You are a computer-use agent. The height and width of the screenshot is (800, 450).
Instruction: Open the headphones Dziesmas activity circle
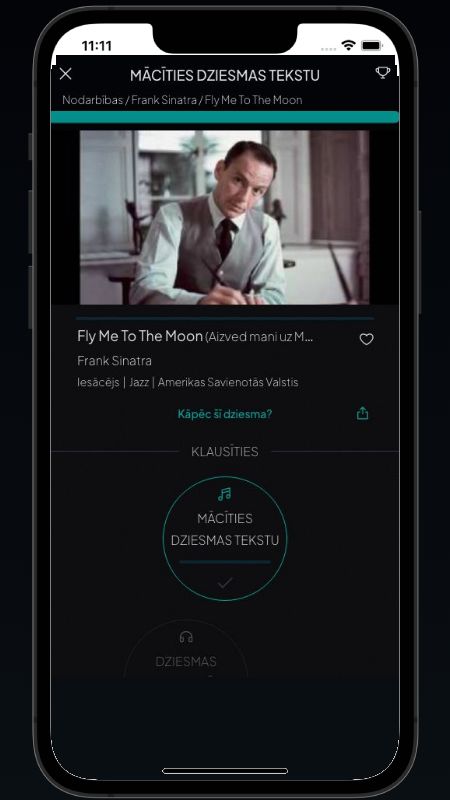(186, 649)
